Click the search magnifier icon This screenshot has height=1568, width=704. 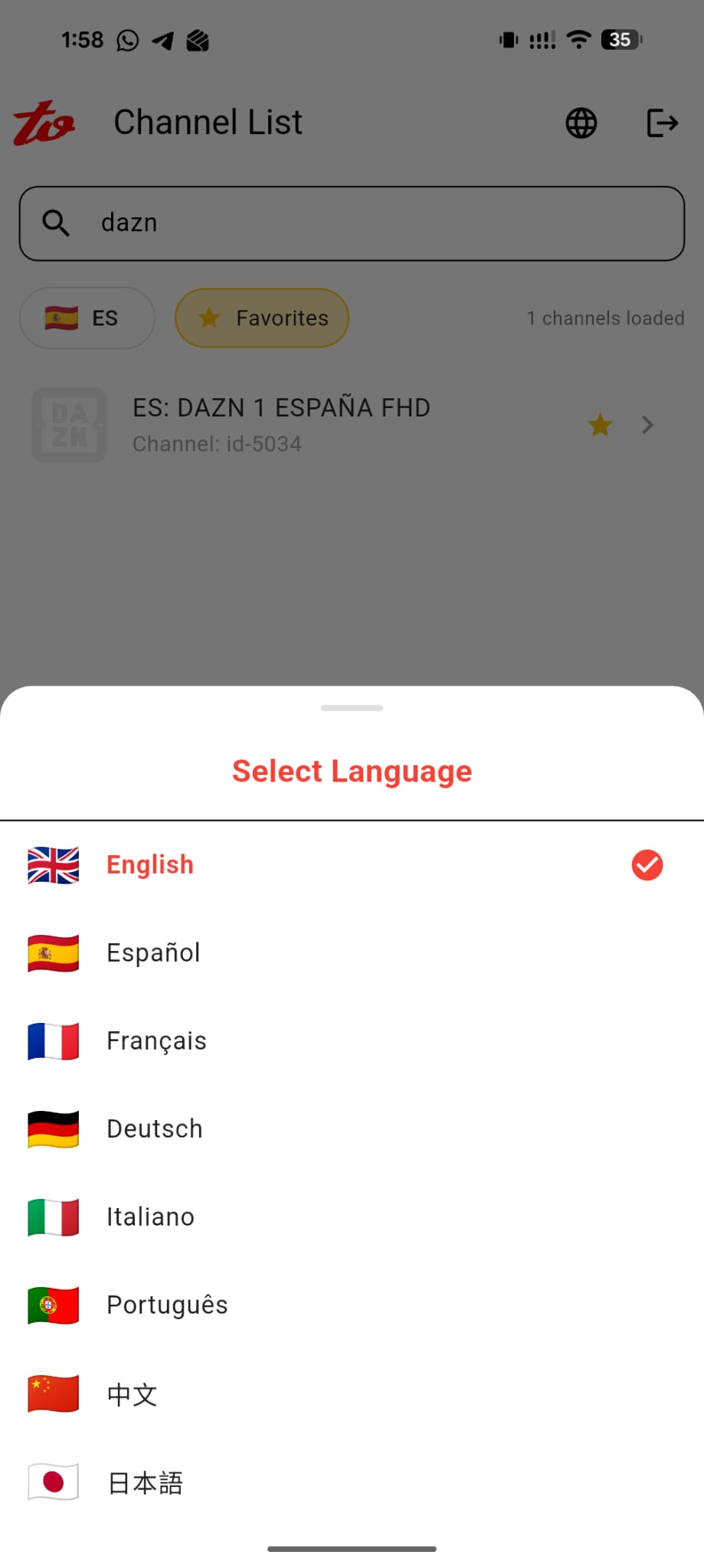click(55, 223)
